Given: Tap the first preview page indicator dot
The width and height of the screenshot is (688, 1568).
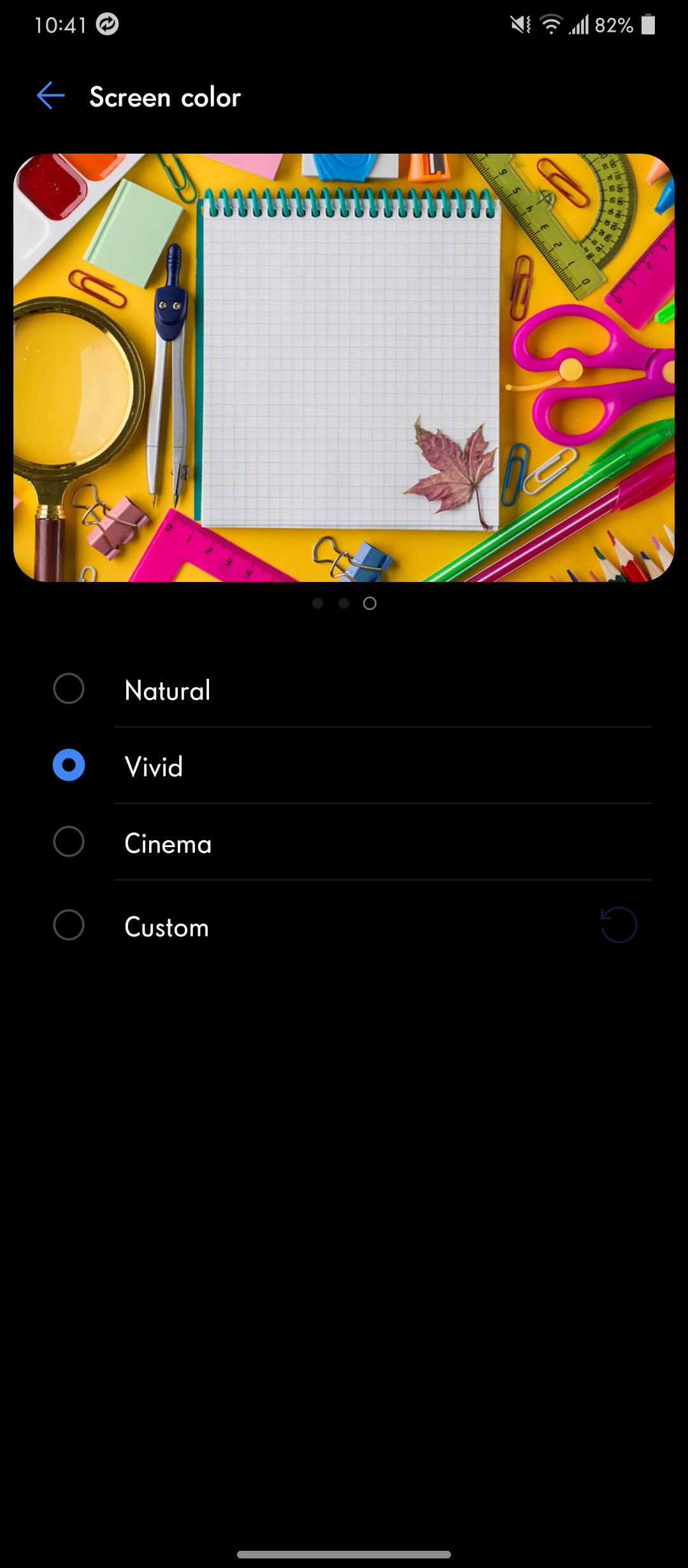Looking at the screenshot, I should pos(318,603).
